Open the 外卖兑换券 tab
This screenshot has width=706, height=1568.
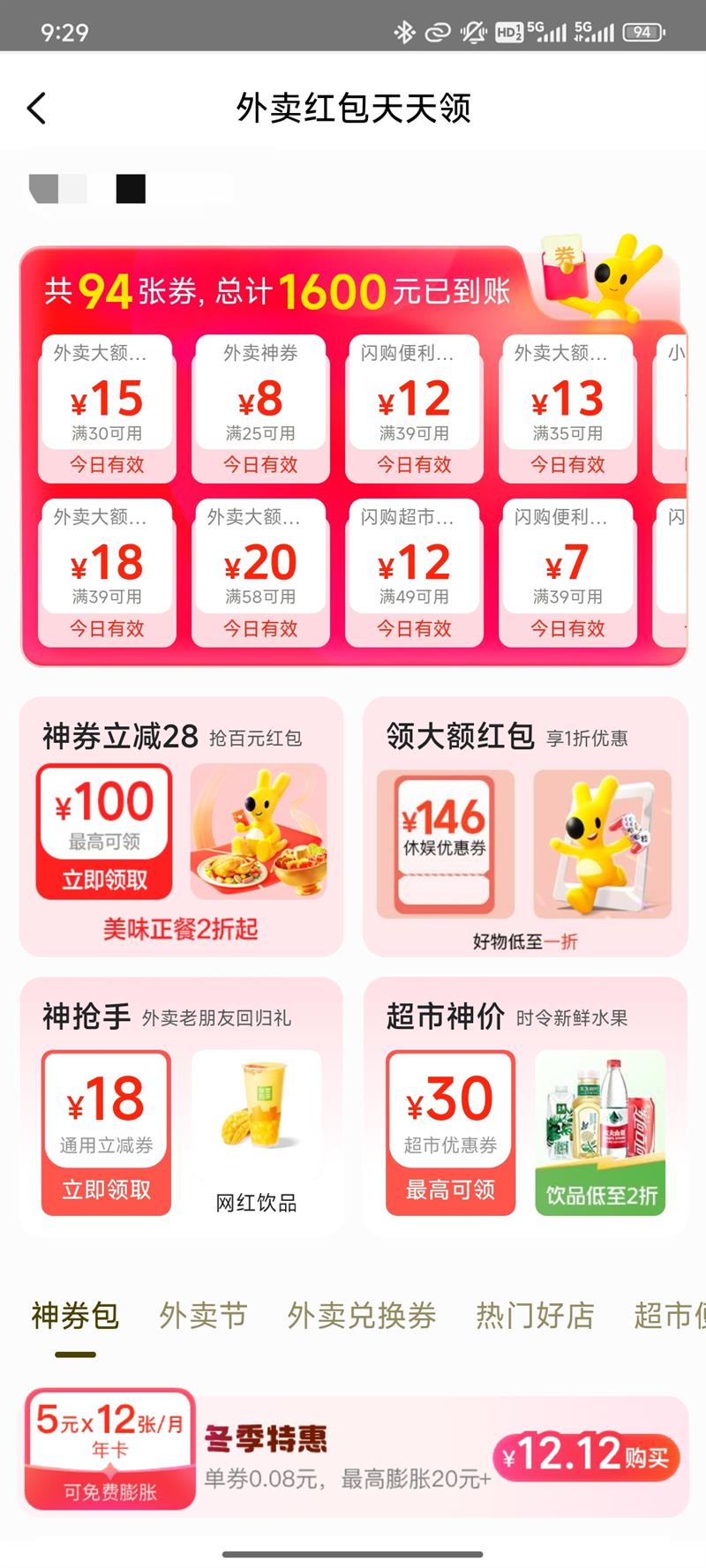362,1315
